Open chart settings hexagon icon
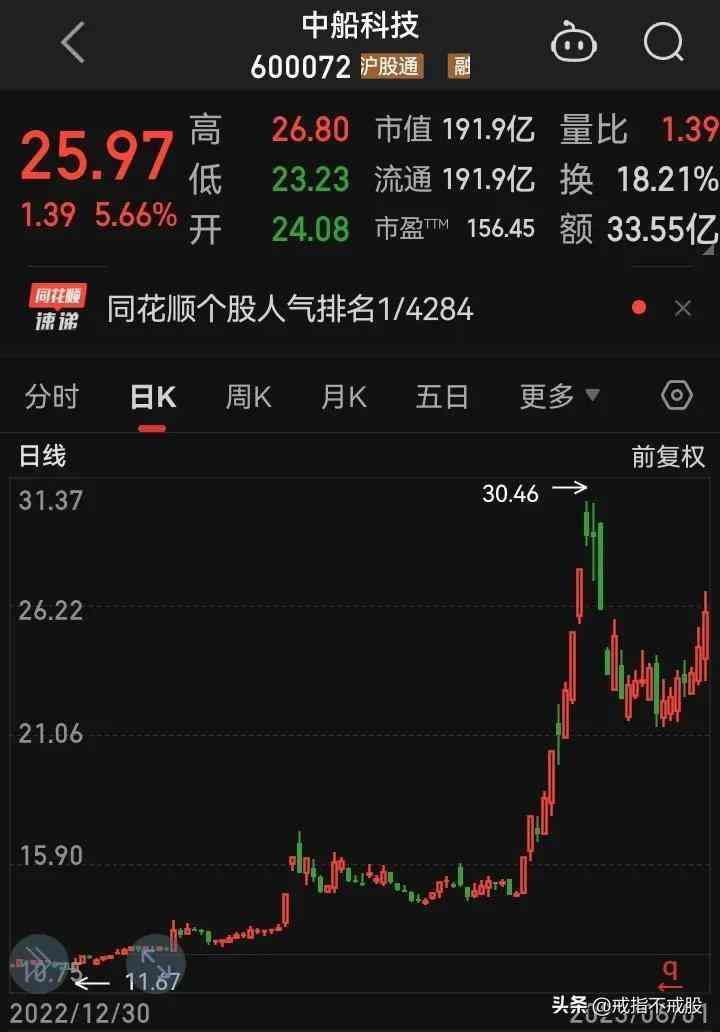Image resolution: width=720 pixels, height=1032 pixels. (677, 396)
